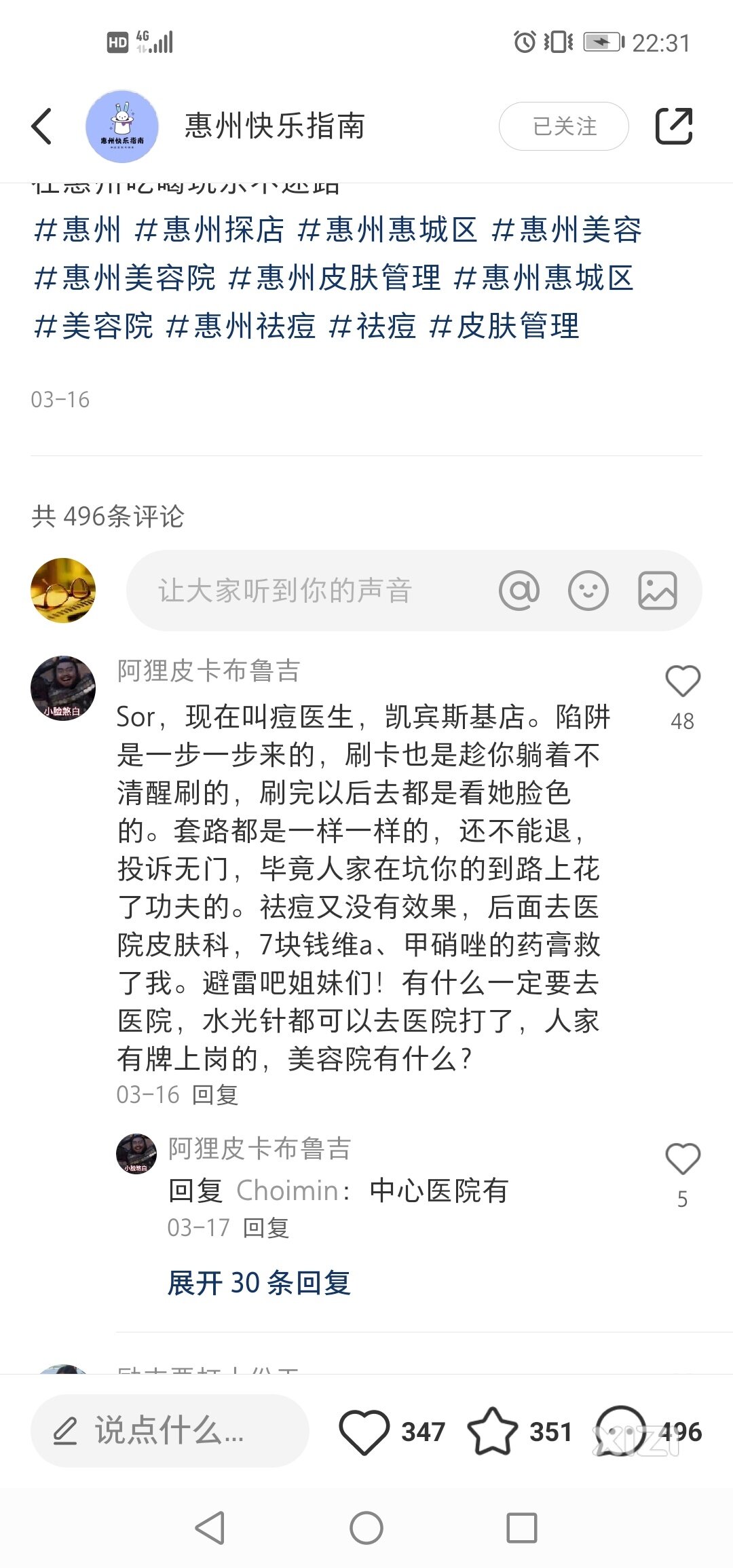Open 惠州快乐指南 profile avatar

click(x=122, y=126)
